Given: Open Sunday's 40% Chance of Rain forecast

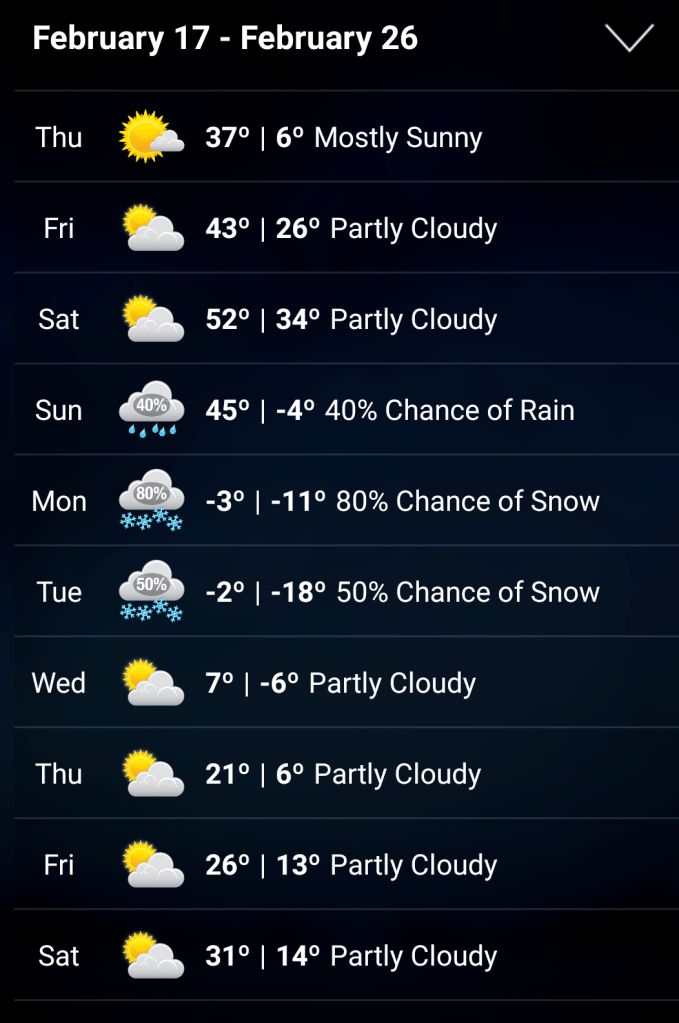Looking at the screenshot, I should click(x=340, y=410).
